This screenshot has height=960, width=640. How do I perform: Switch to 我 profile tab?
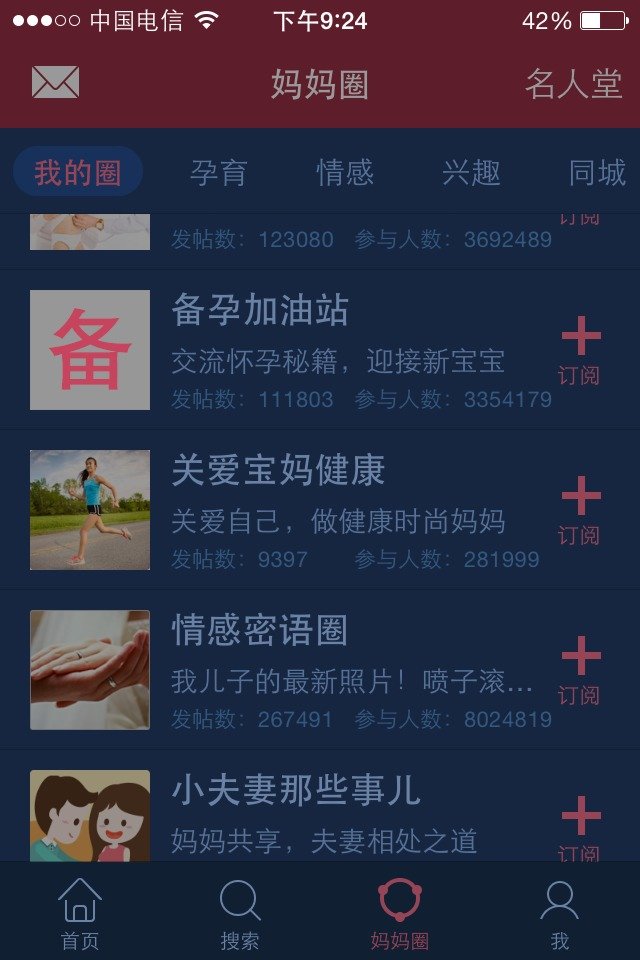point(559,912)
